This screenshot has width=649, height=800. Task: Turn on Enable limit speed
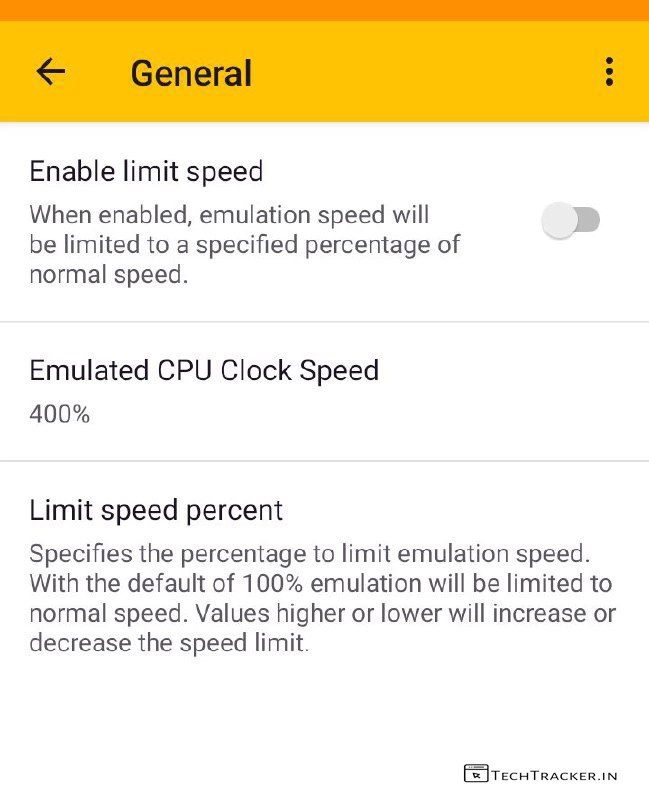[570, 220]
